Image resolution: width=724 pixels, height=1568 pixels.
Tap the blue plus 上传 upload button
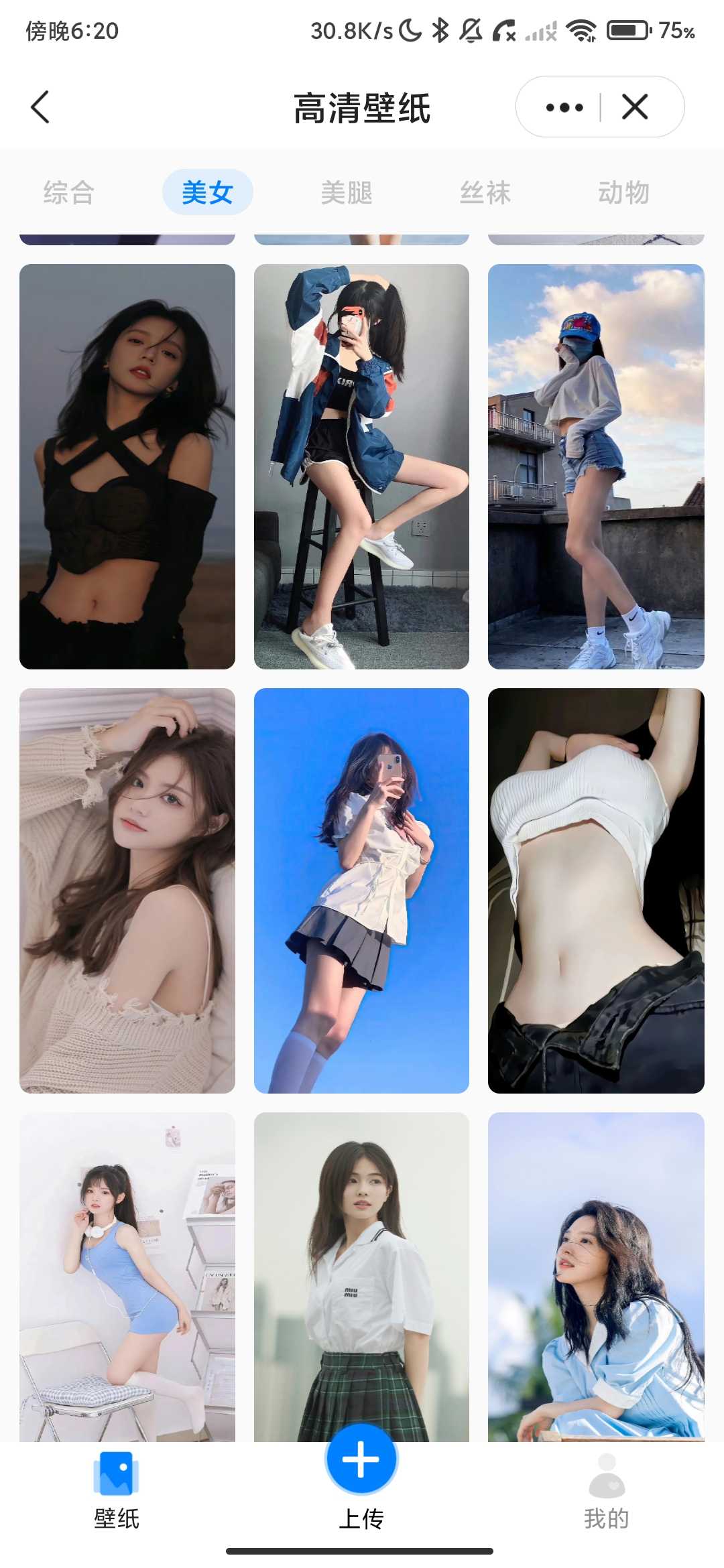click(x=361, y=1459)
